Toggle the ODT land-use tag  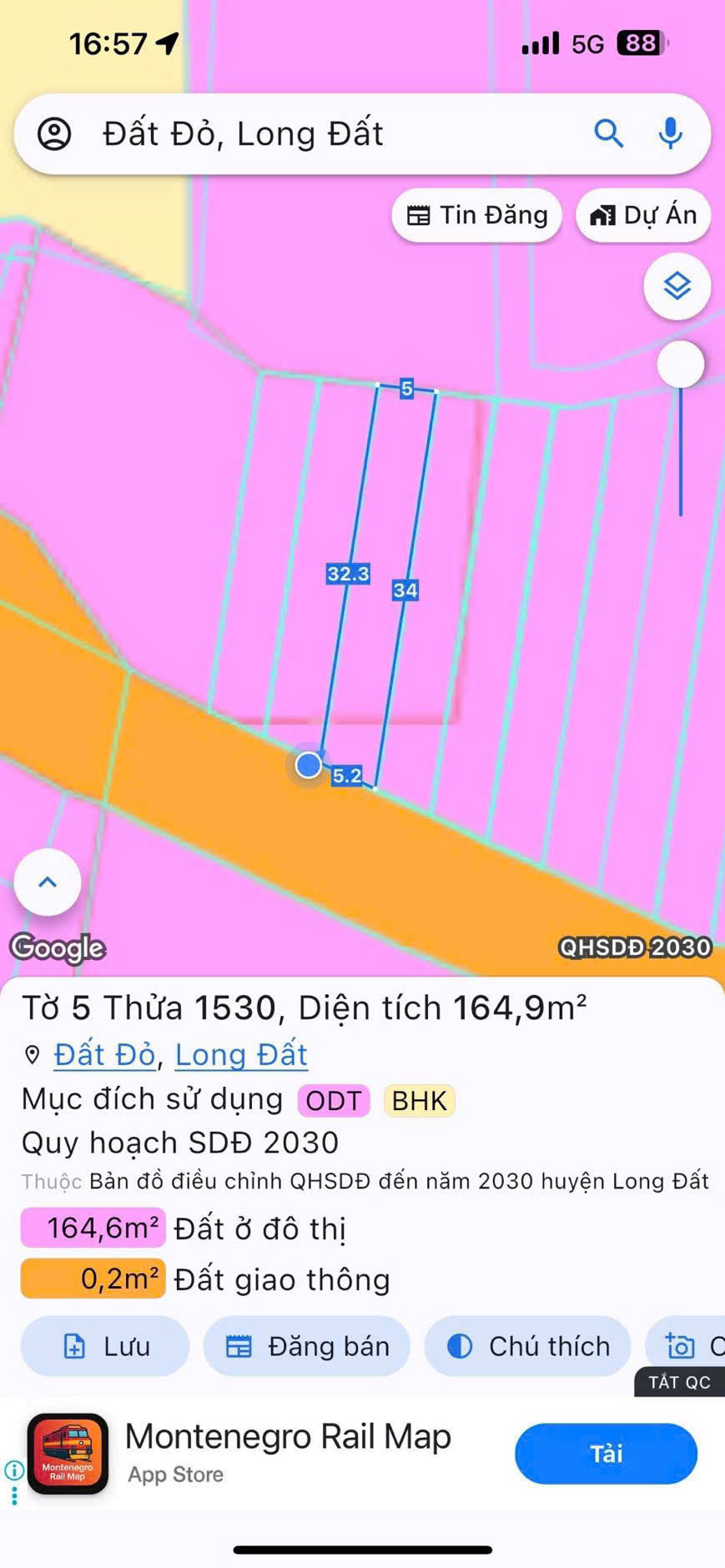(x=333, y=1099)
